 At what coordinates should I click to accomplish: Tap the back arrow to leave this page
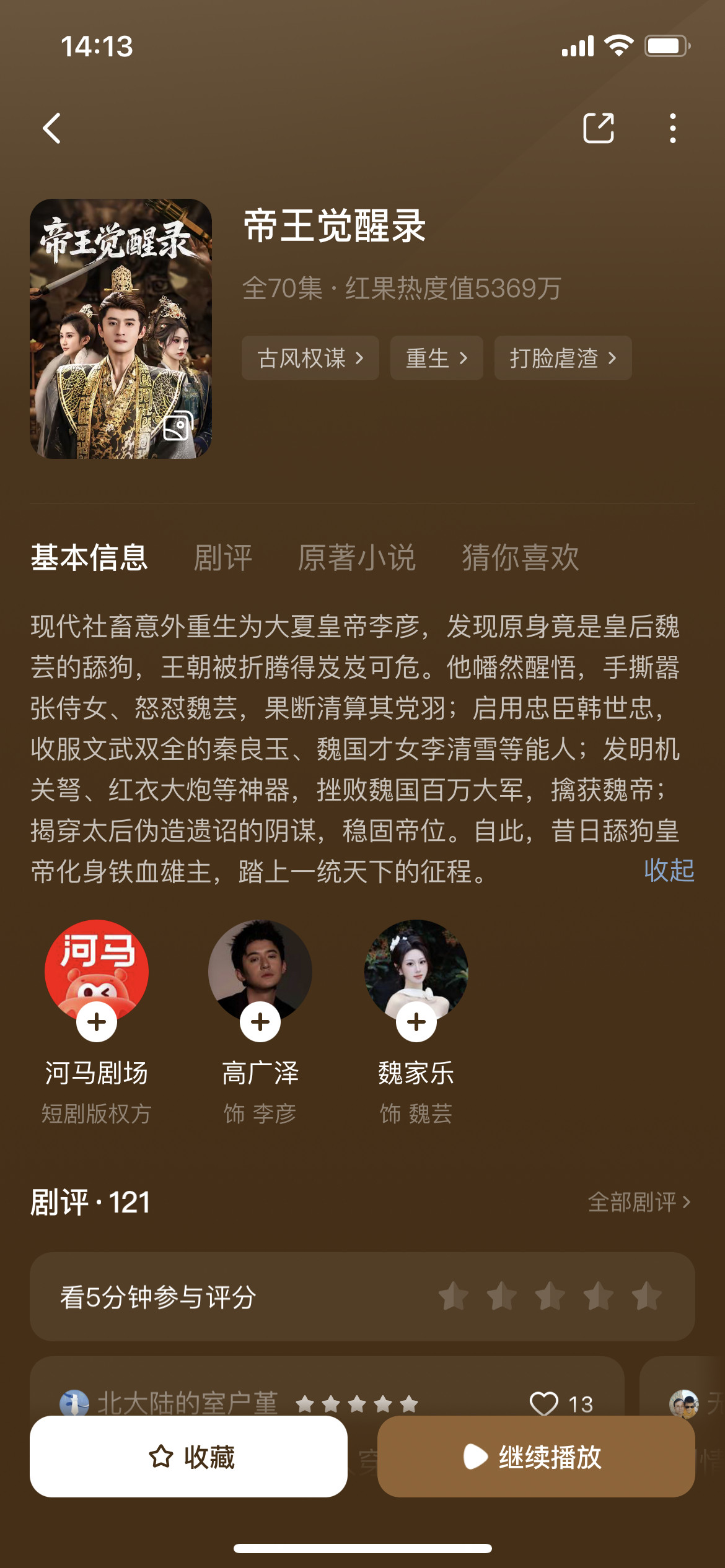(52, 128)
